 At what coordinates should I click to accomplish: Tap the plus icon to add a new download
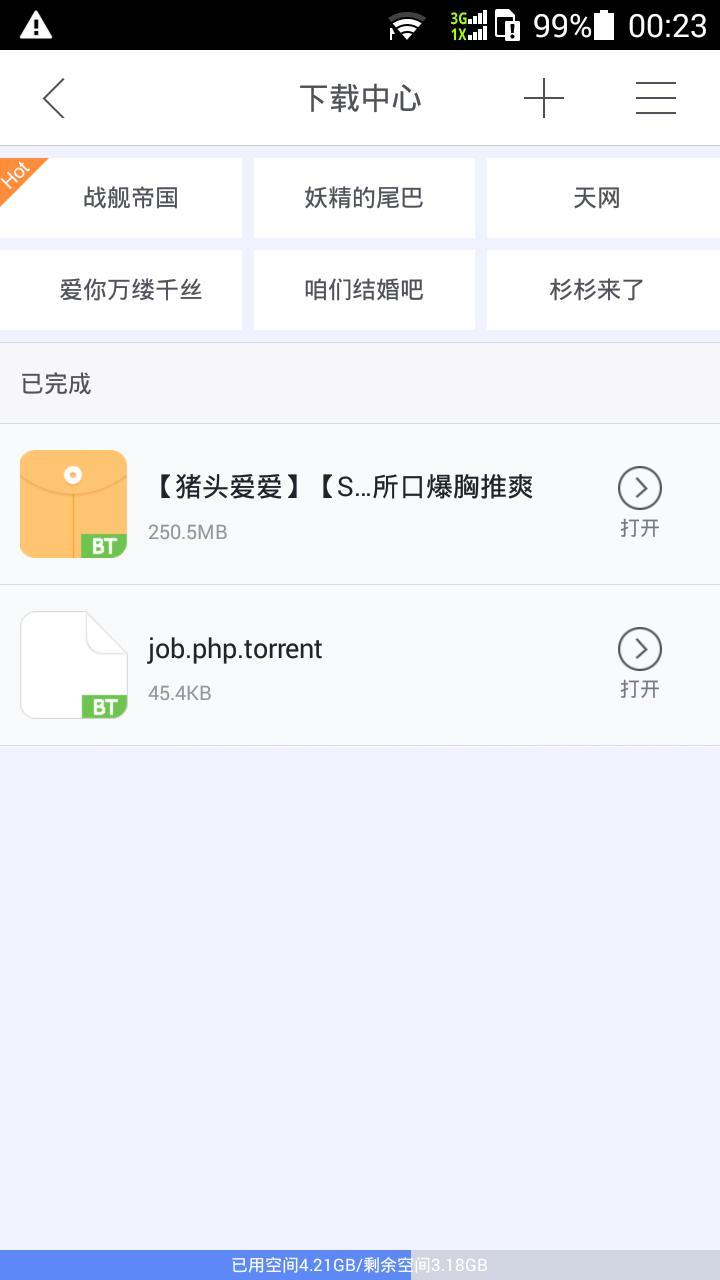point(544,97)
